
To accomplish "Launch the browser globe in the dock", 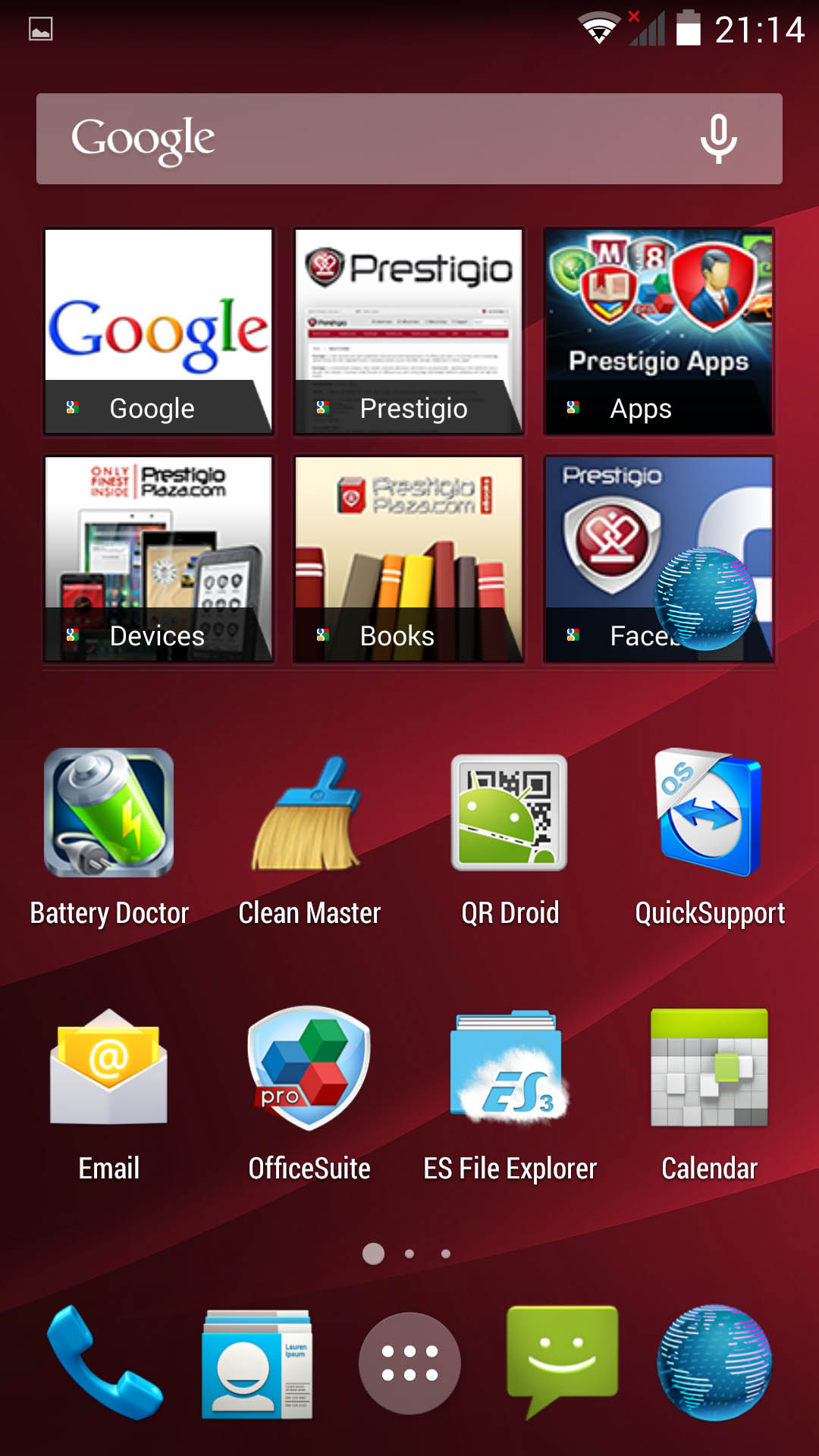I will click(x=714, y=1363).
